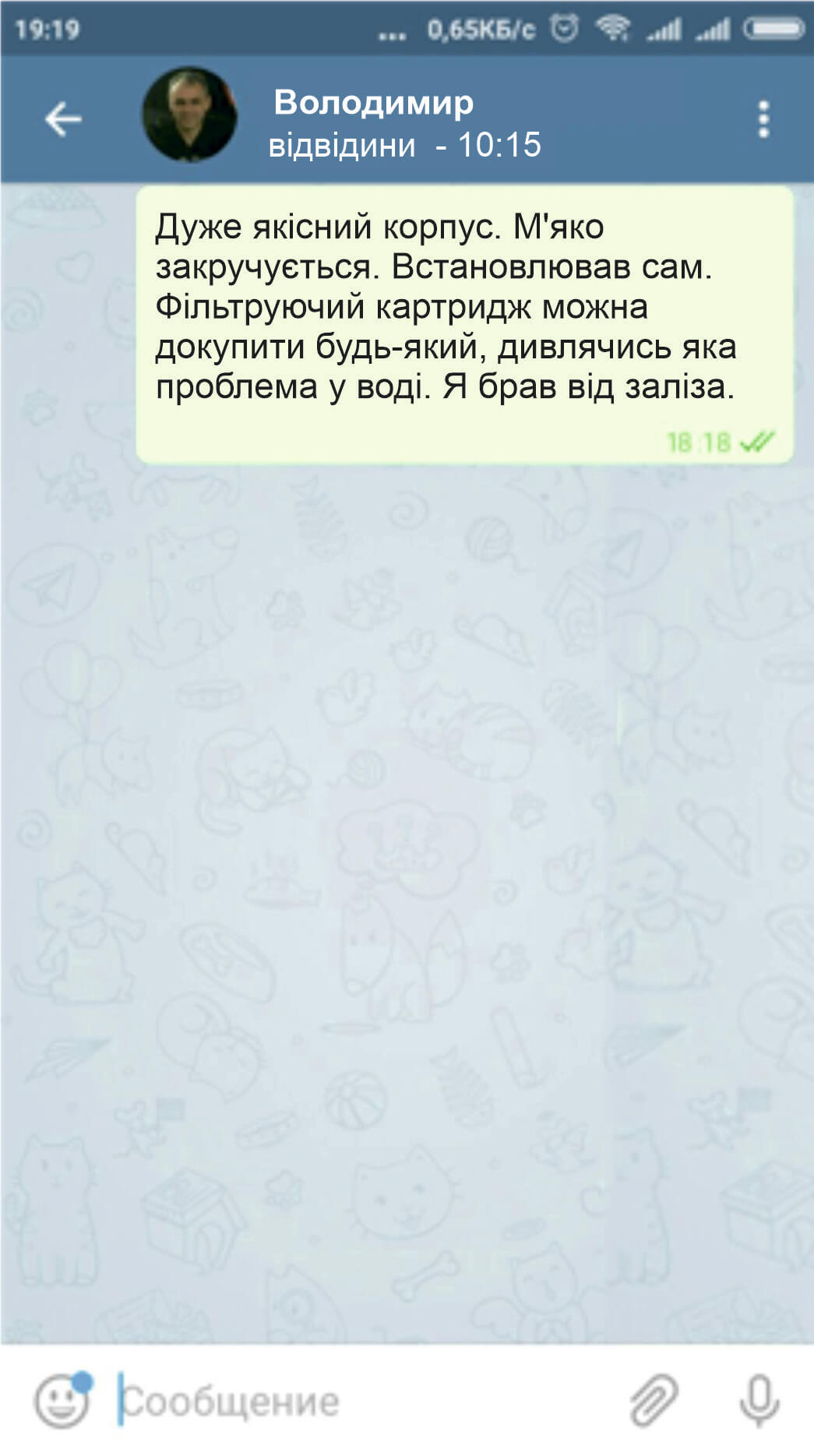Open Володимир's profile photo
The image size is (814, 1456).
[189, 115]
